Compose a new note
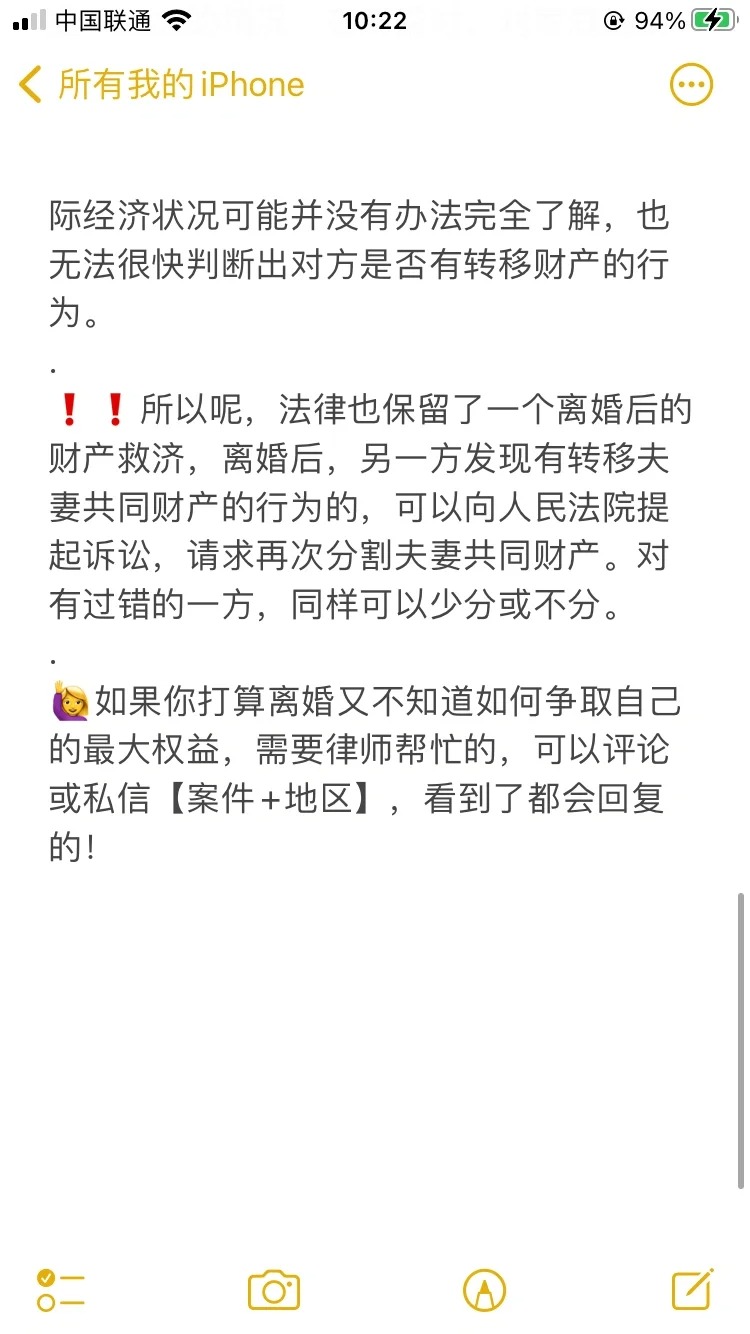Image resolution: width=750 pixels, height=1334 pixels. [692, 1290]
